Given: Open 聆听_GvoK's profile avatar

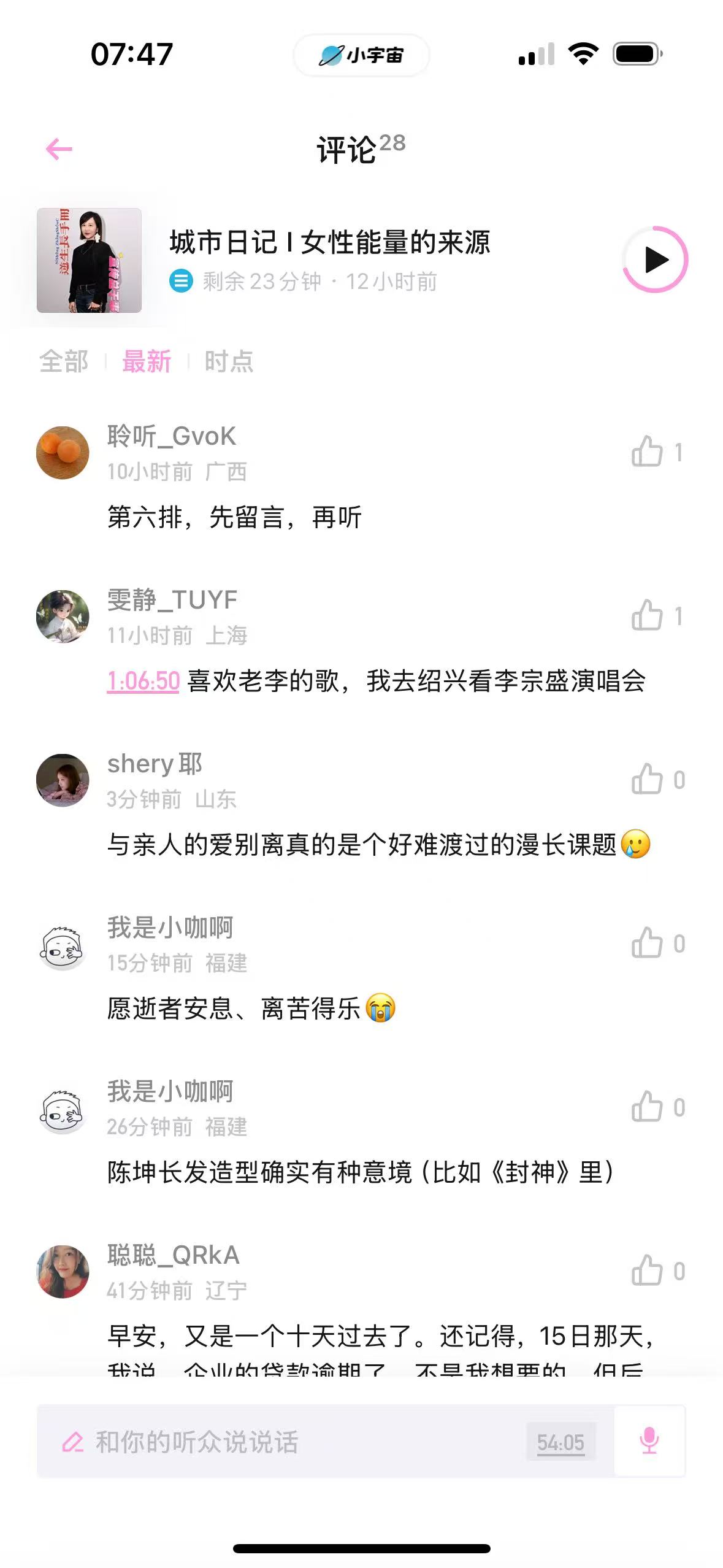Looking at the screenshot, I should (63, 453).
